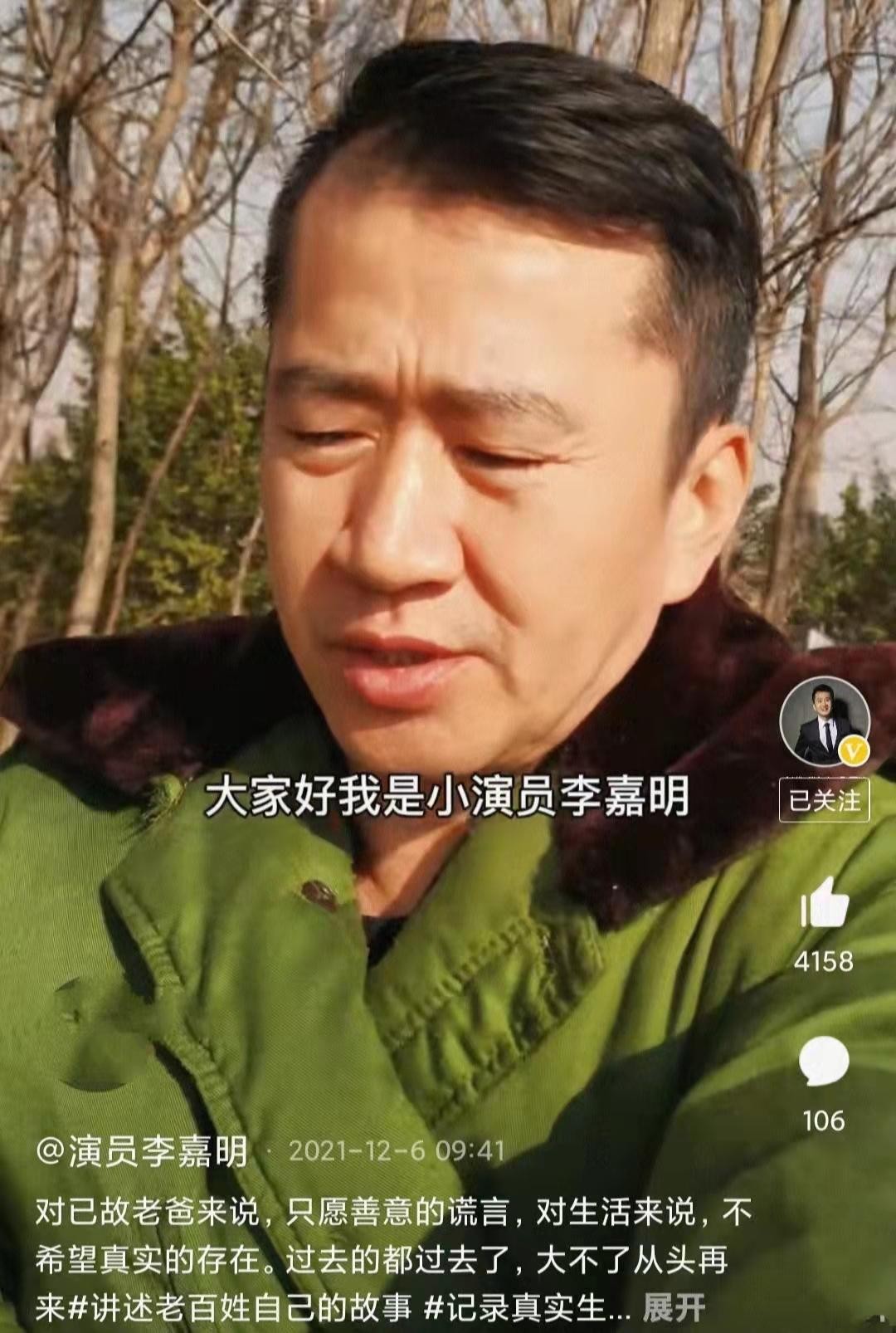The width and height of the screenshot is (896, 1333).
Task: Open the comments section
Action: tap(824, 1062)
